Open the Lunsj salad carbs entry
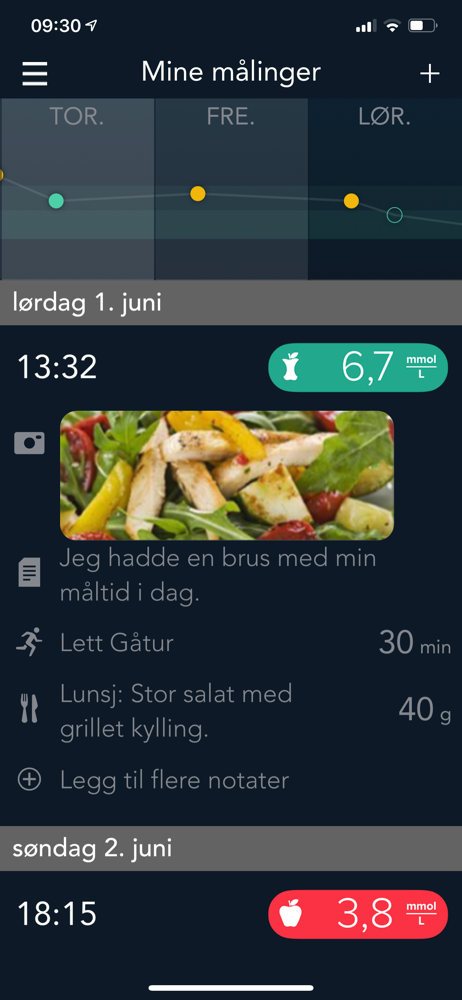The image size is (462, 1000). click(x=231, y=711)
